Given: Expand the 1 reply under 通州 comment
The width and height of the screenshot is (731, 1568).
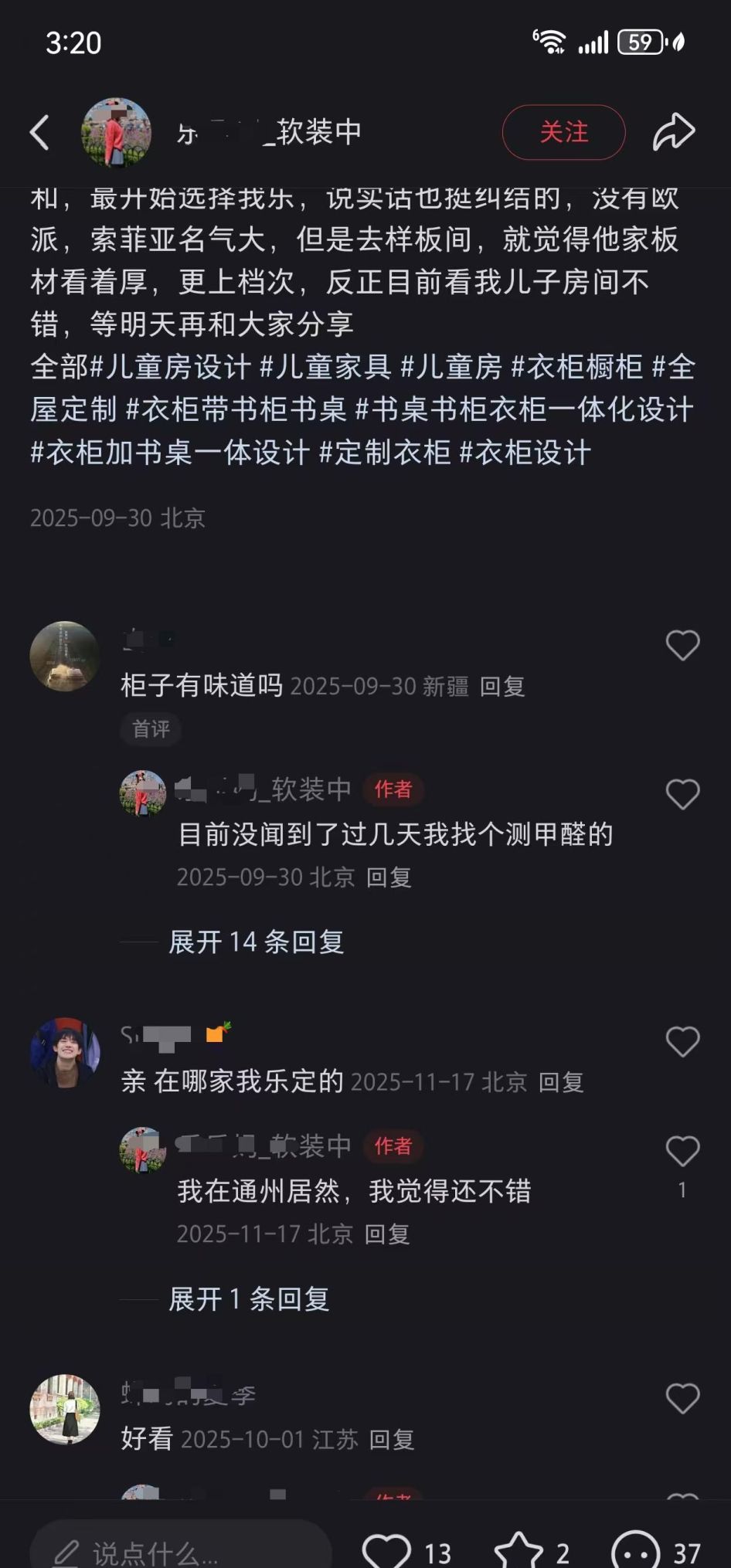Looking at the screenshot, I should (249, 1300).
